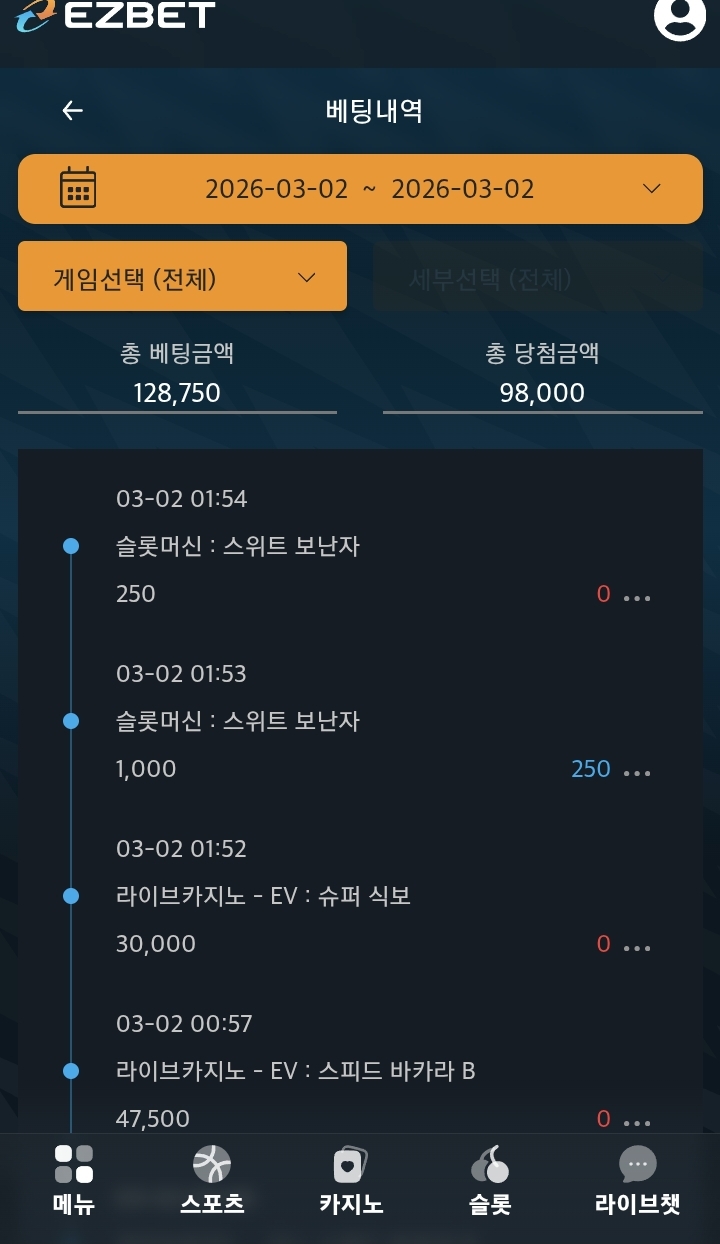
Task: Tap the EZBET logo to go home
Action: tap(115, 16)
